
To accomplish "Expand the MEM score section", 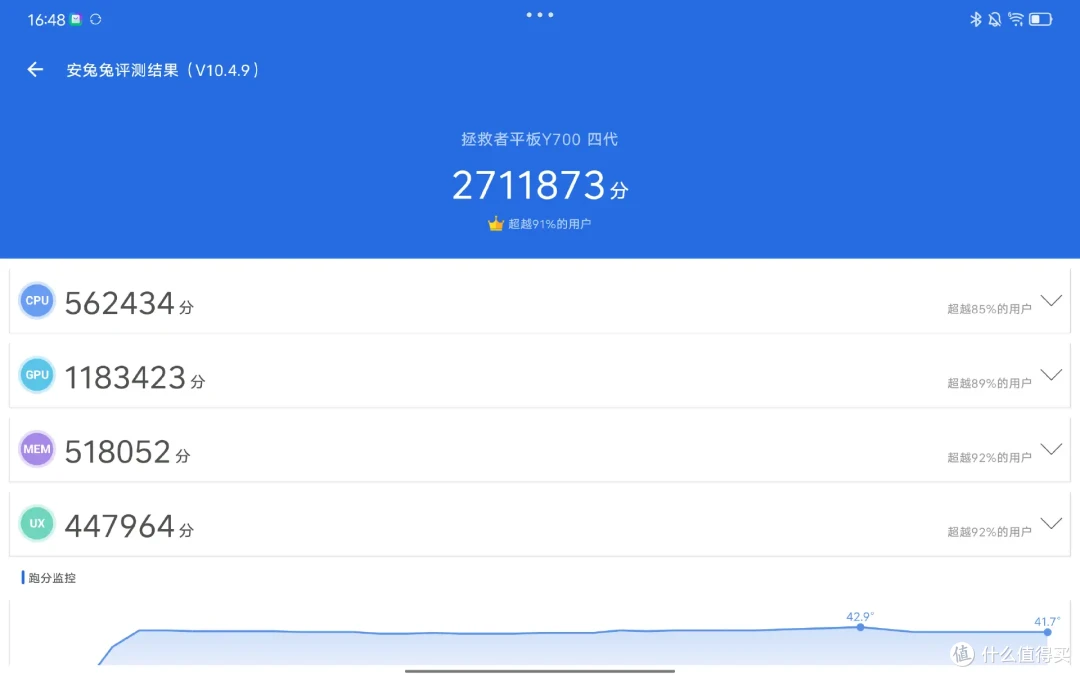I will [x=1050, y=449].
